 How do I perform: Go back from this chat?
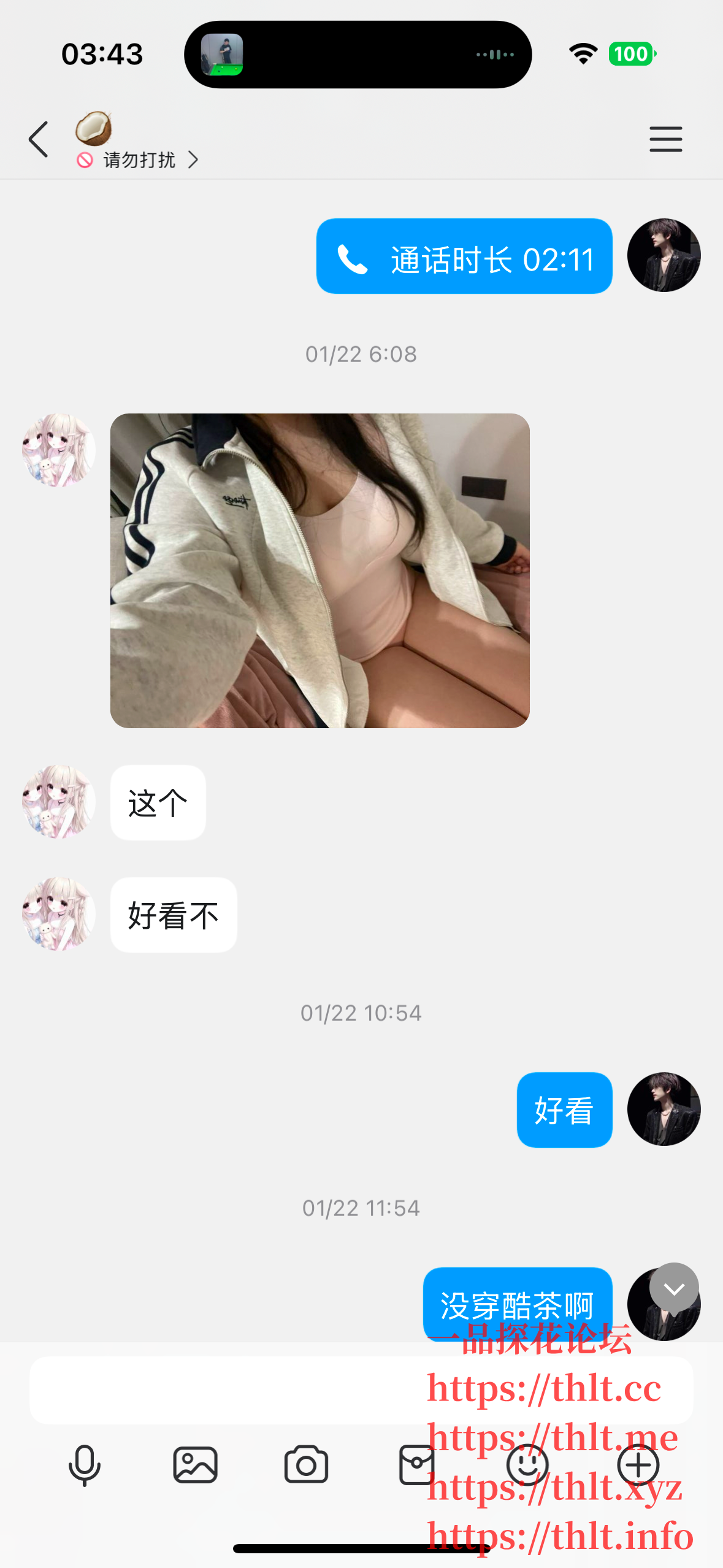click(38, 139)
